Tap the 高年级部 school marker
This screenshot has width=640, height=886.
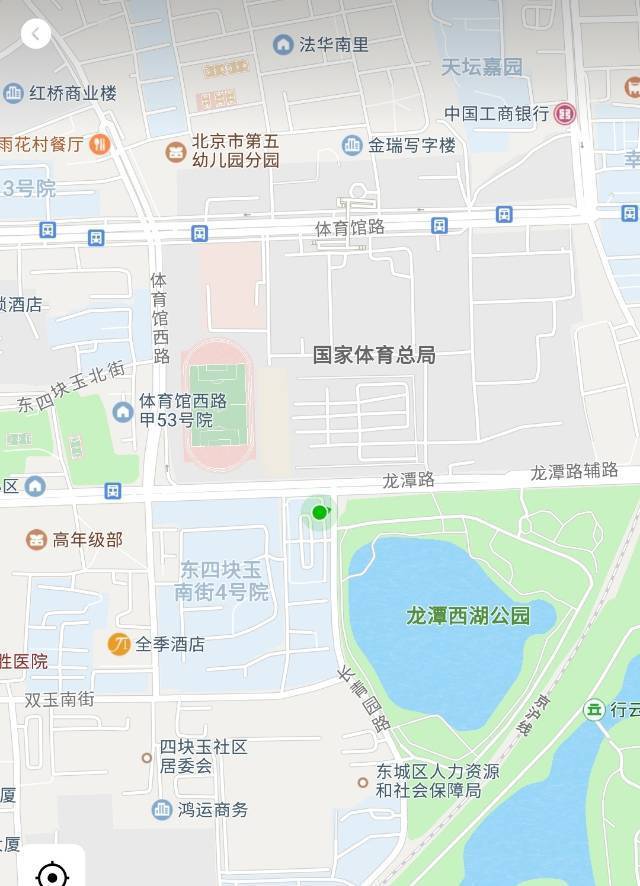36,539
